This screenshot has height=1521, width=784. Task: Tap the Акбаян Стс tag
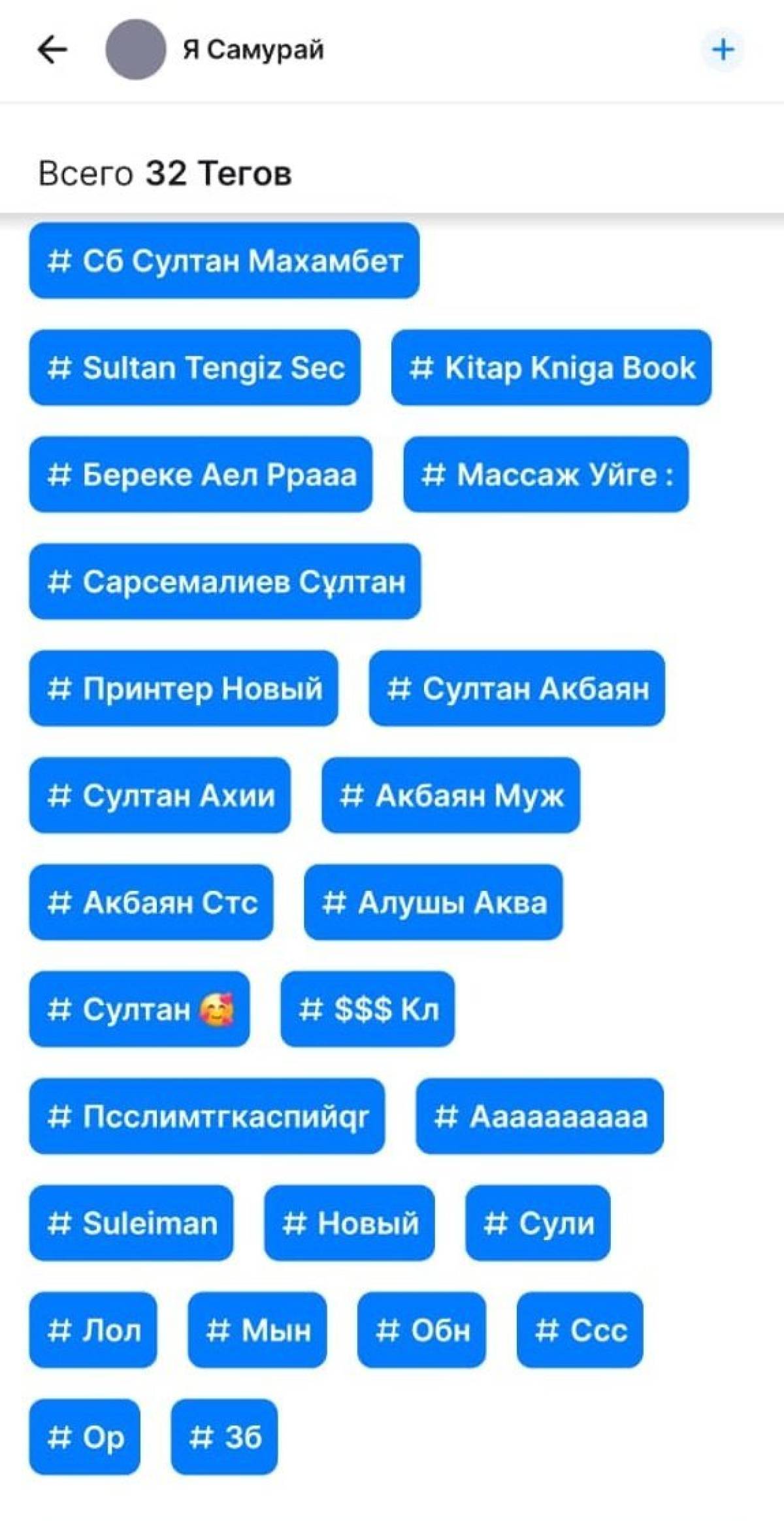pyautogui.click(x=151, y=903)
